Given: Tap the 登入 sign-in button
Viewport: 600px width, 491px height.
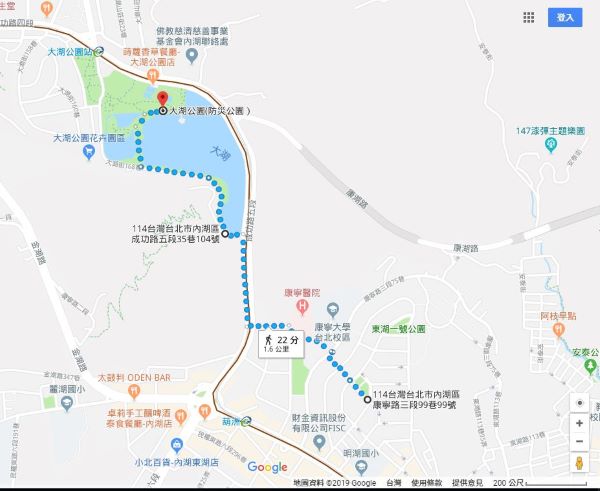Looking at the screenshot, I should [566, 18].
